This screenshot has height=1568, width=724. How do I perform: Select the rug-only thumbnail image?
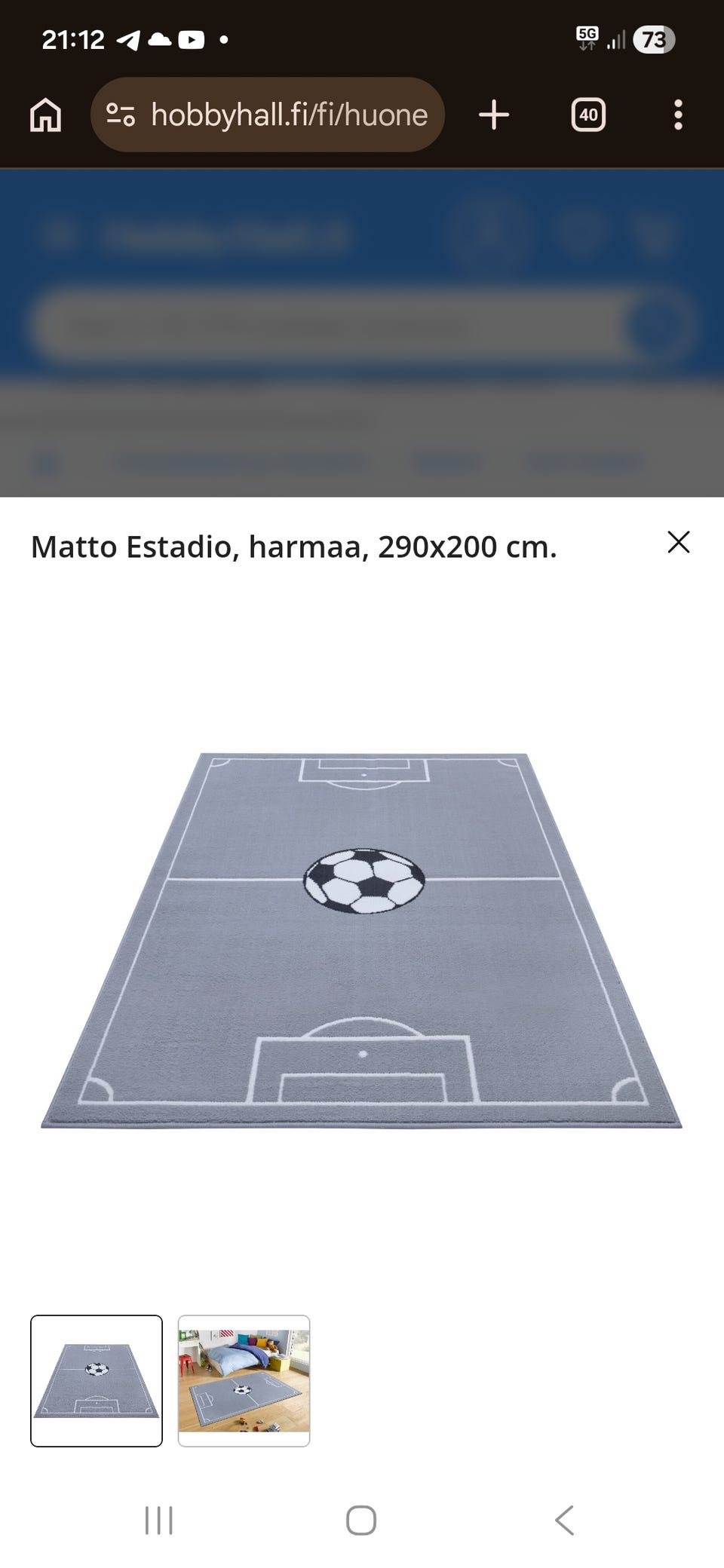point(97,1380)
